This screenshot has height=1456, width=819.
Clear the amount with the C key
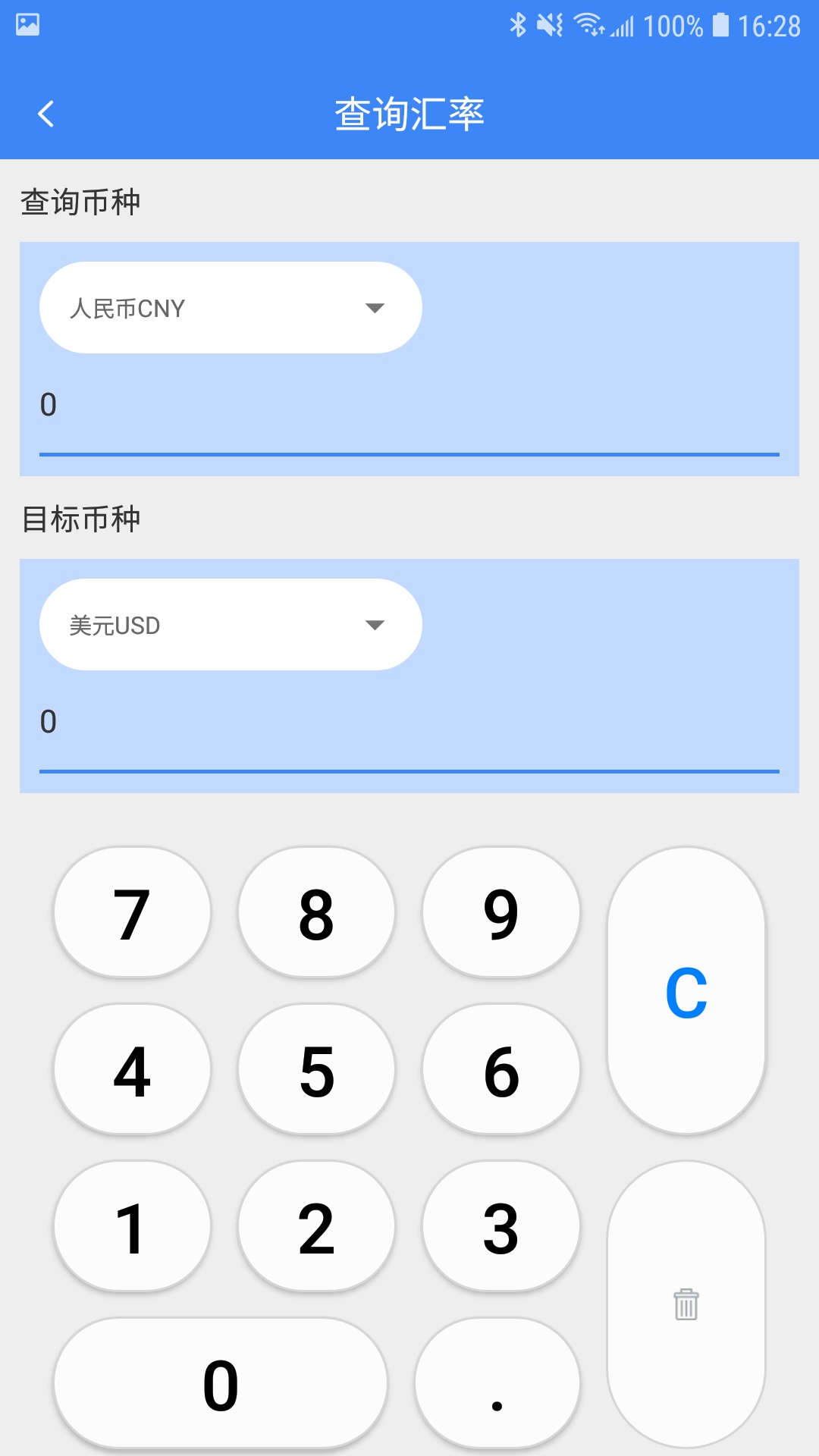tap(686, 990)
